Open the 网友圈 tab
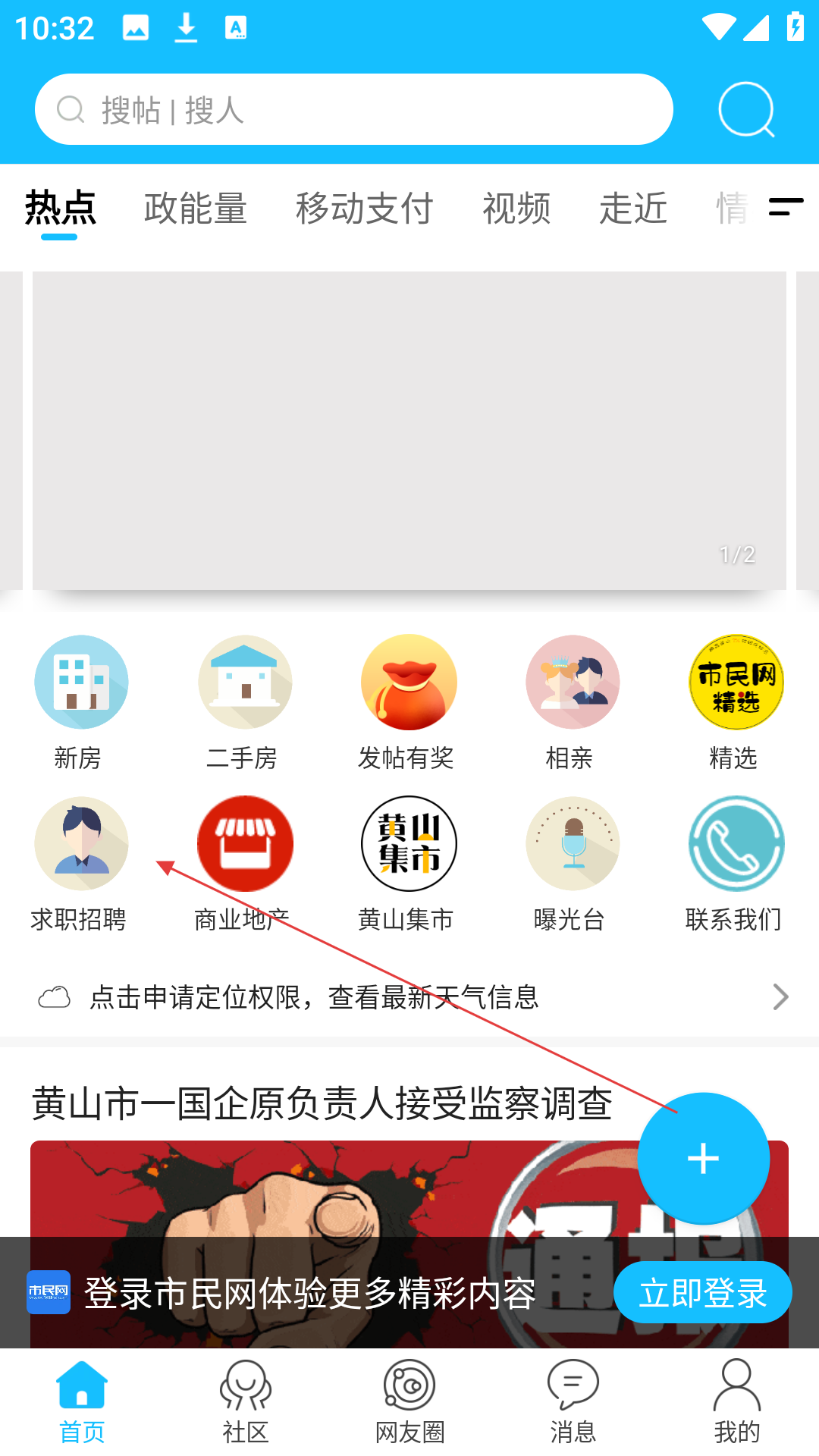 click(409, 1401)
